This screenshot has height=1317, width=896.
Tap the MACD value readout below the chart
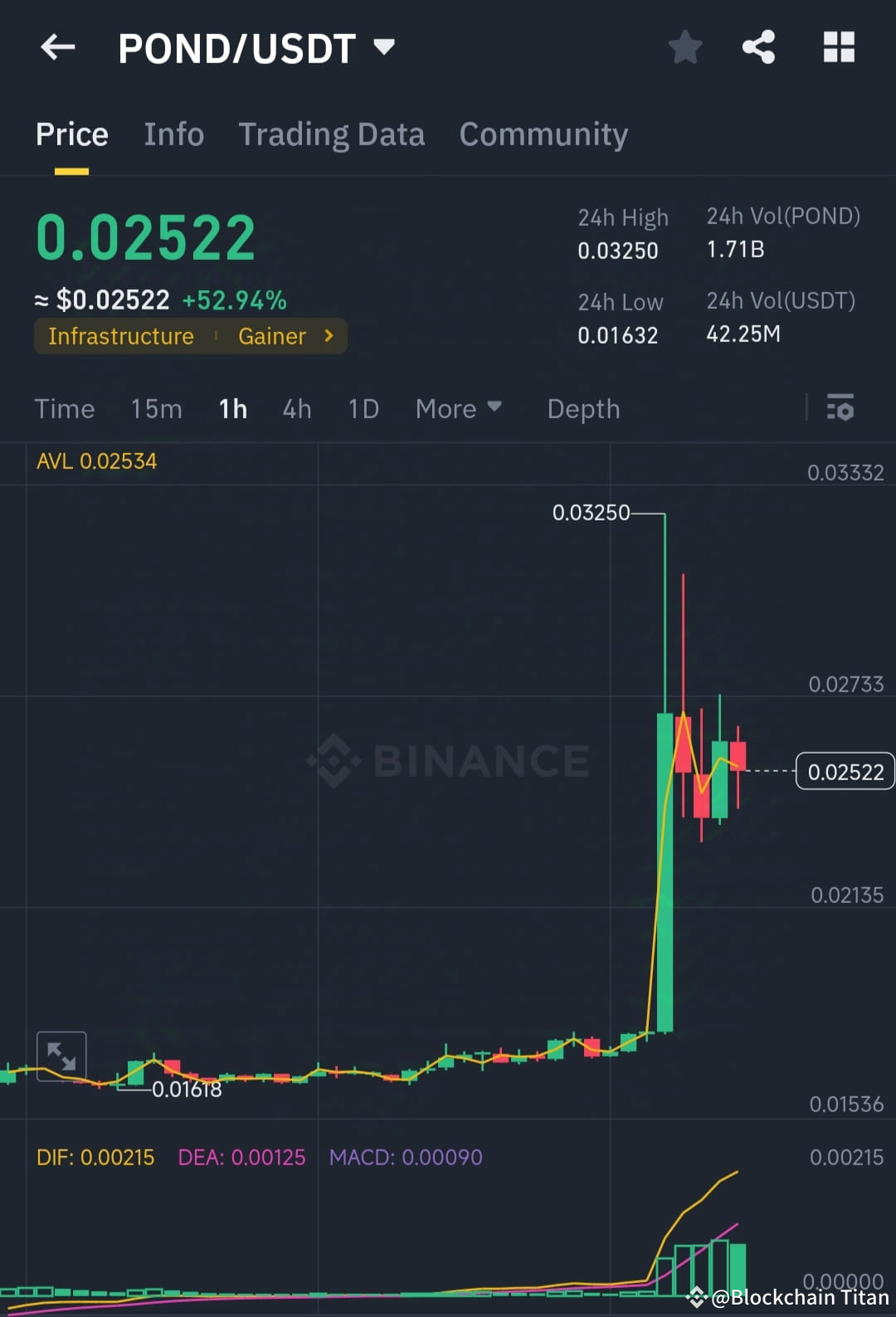(405, 1156)
